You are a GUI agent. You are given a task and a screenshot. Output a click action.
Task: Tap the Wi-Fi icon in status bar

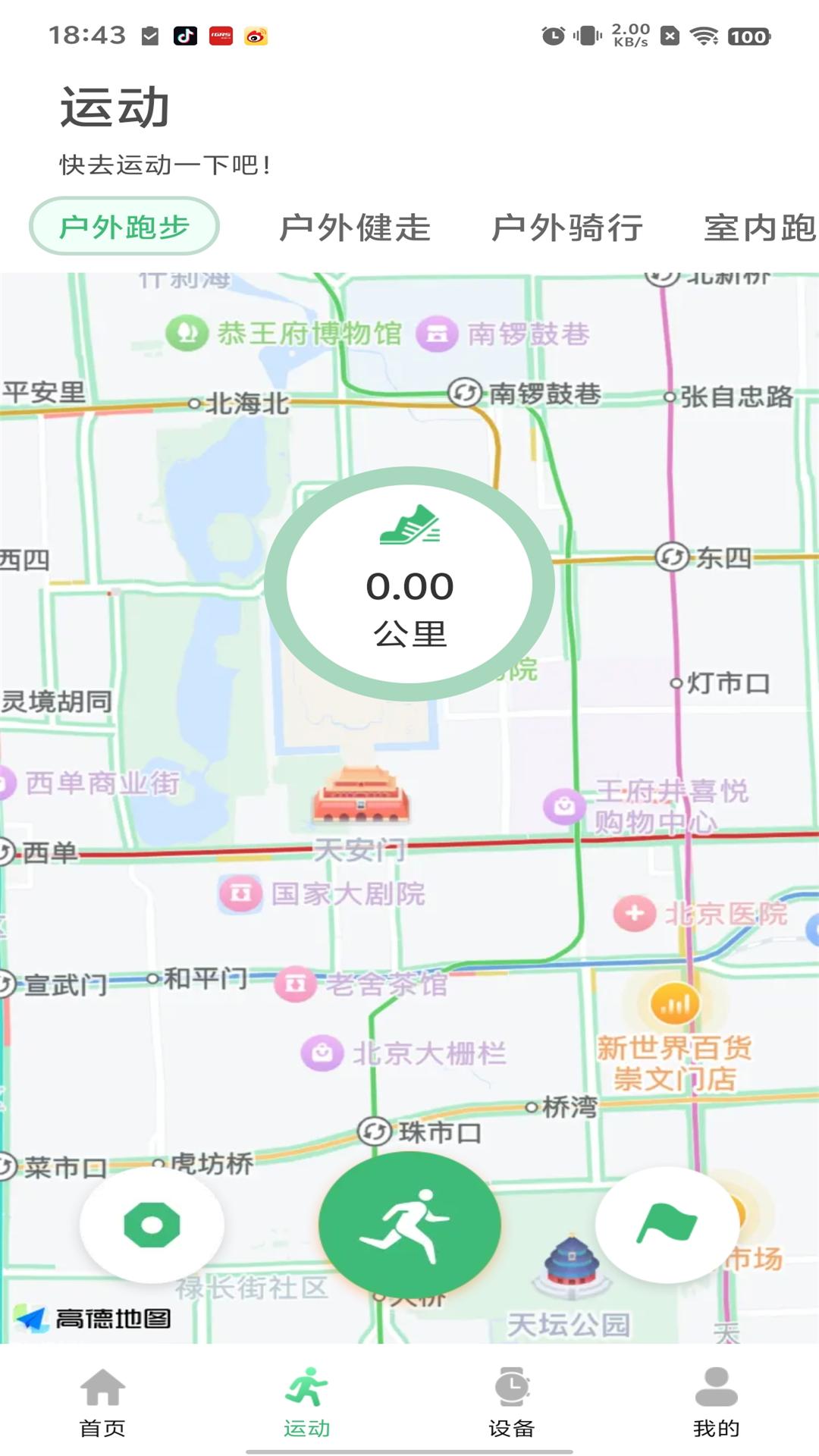coord(705,34)
